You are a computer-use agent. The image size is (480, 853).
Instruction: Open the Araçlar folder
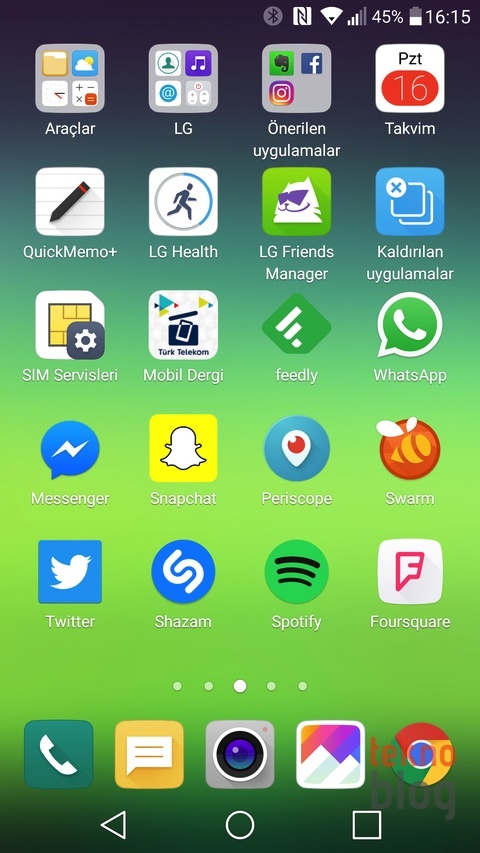click(x=70, y=78)
